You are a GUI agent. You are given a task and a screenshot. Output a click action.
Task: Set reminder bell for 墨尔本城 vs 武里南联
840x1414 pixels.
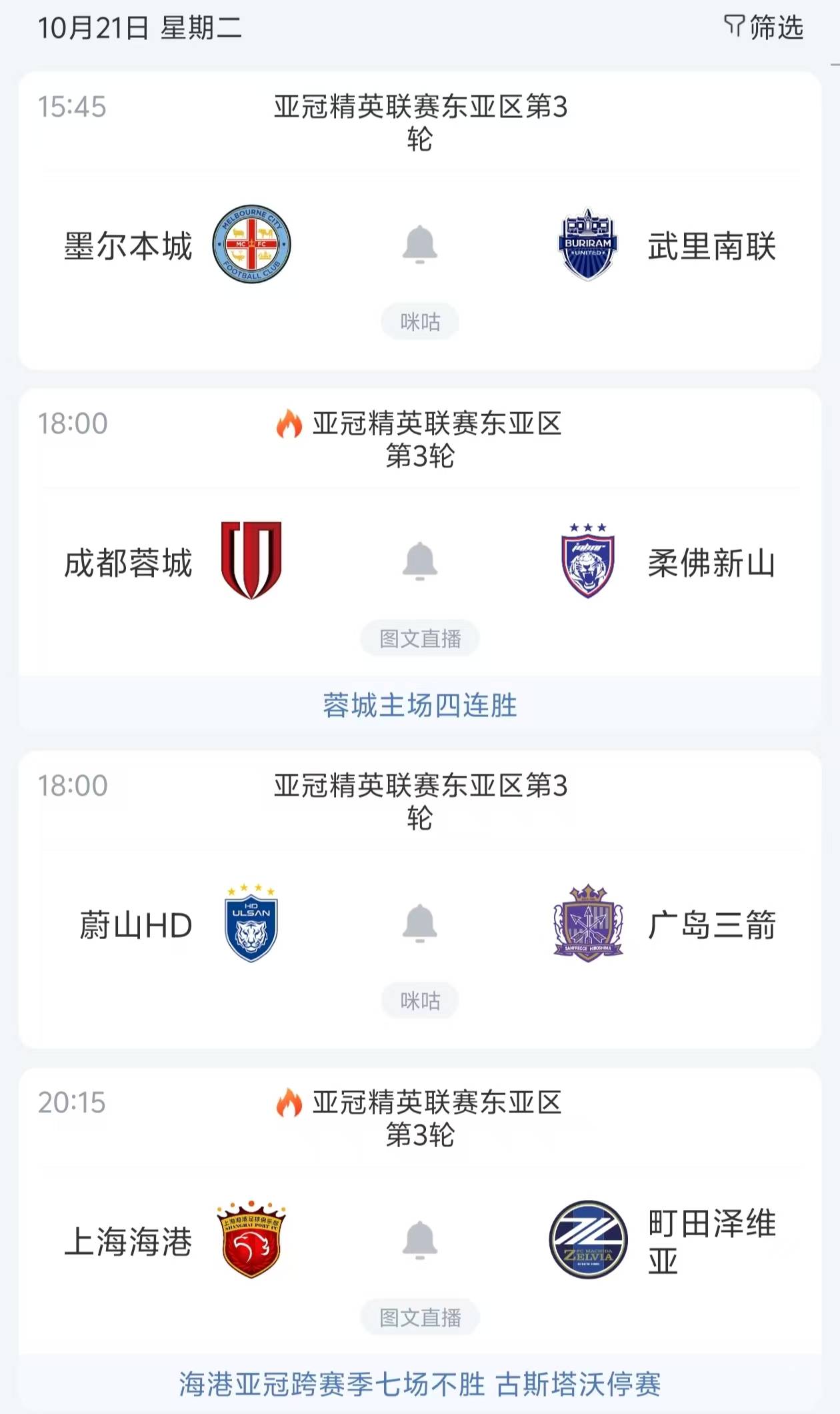click(x=420, y=245)
